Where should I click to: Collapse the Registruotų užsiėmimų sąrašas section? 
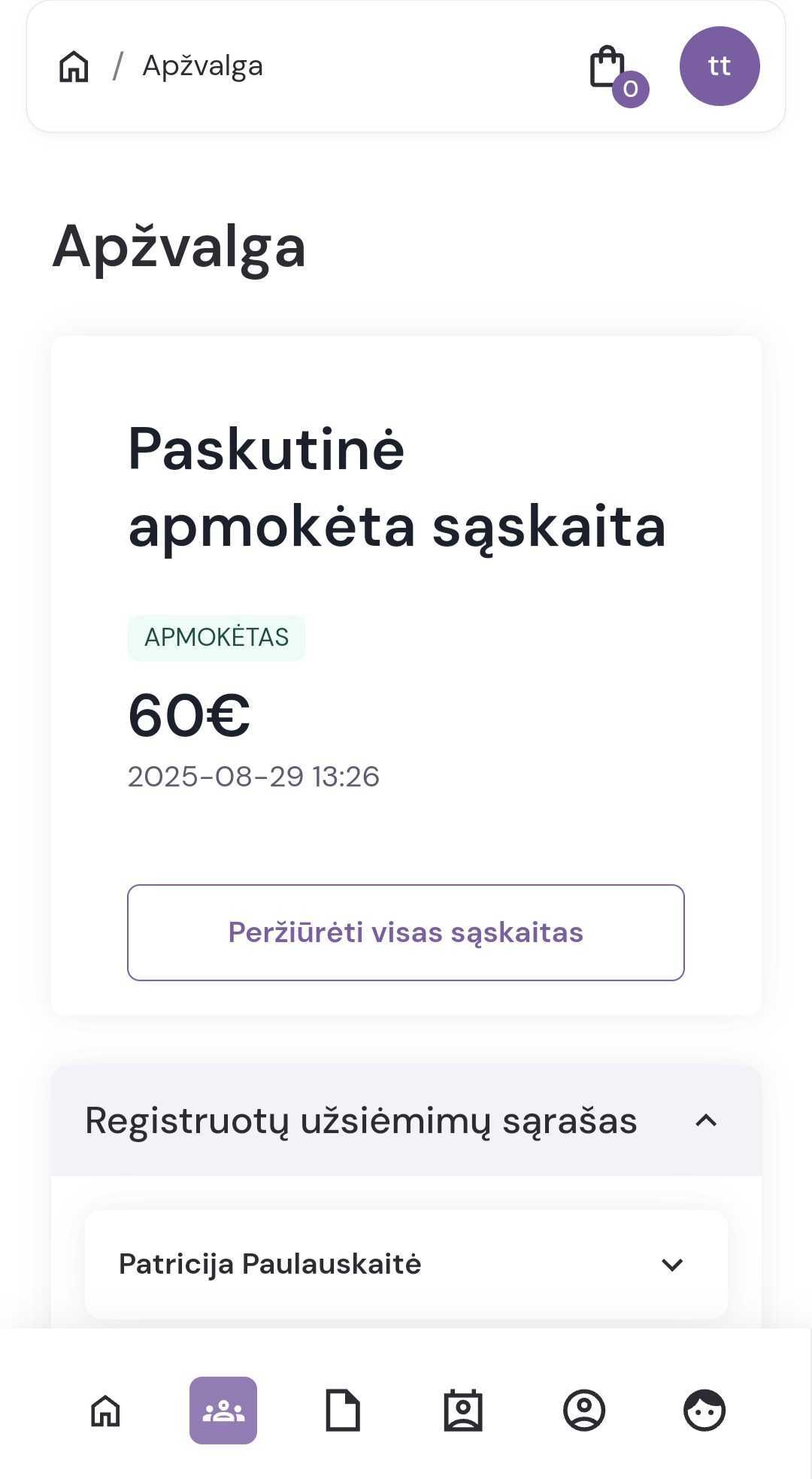707,1121
